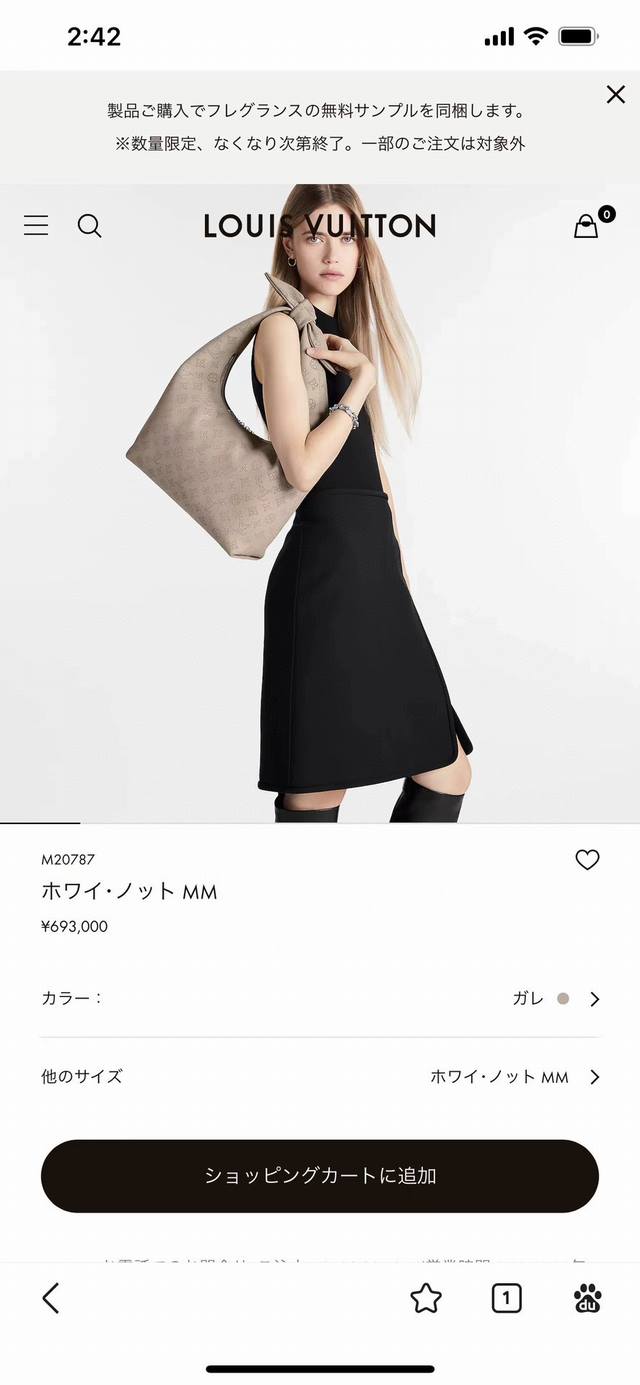Open the 他のサイズ options row
640x1385 pixels.
tap(320, 1077)
